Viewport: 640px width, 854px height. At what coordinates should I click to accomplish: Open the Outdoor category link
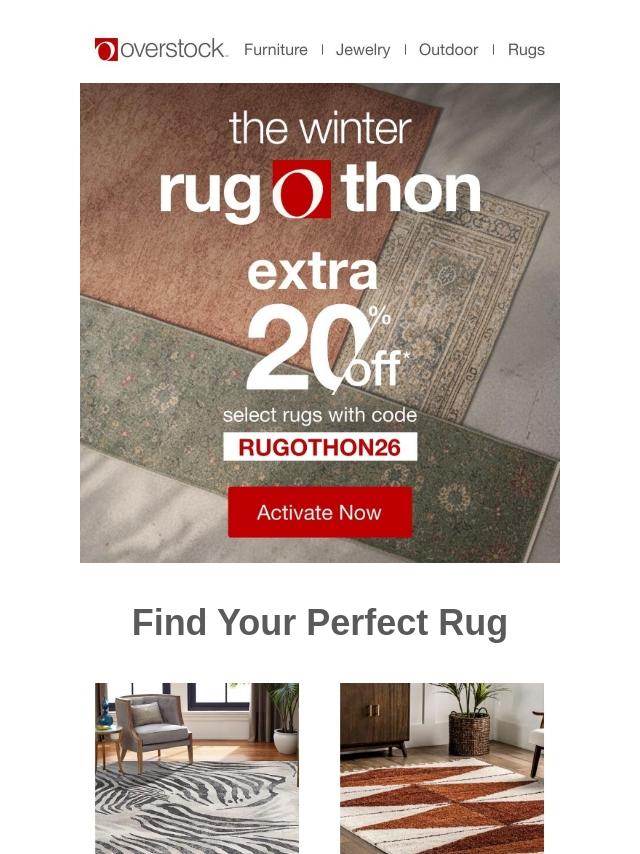[448, 49]
